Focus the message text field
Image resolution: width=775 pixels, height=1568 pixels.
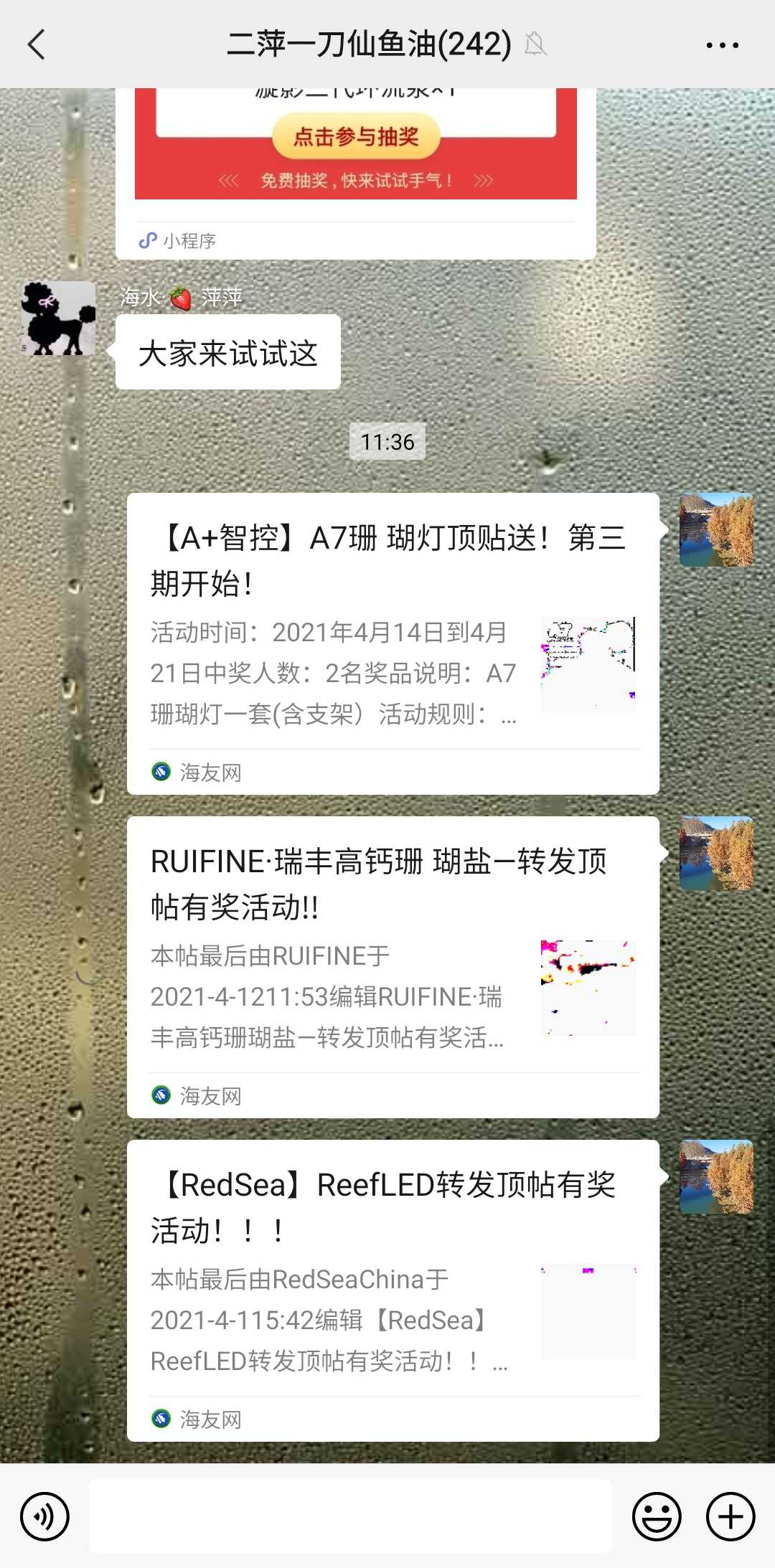click(350, 1516)
